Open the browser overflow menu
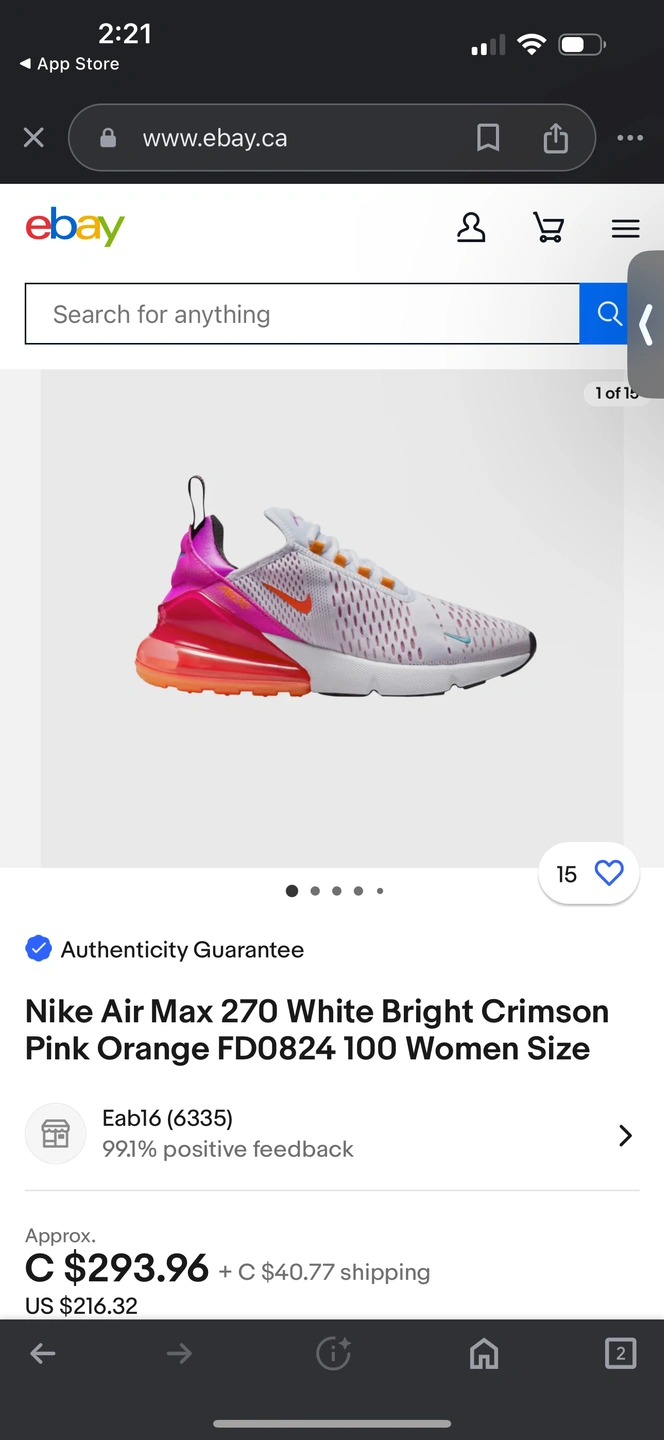664x1440 pixels. point(630,138)
